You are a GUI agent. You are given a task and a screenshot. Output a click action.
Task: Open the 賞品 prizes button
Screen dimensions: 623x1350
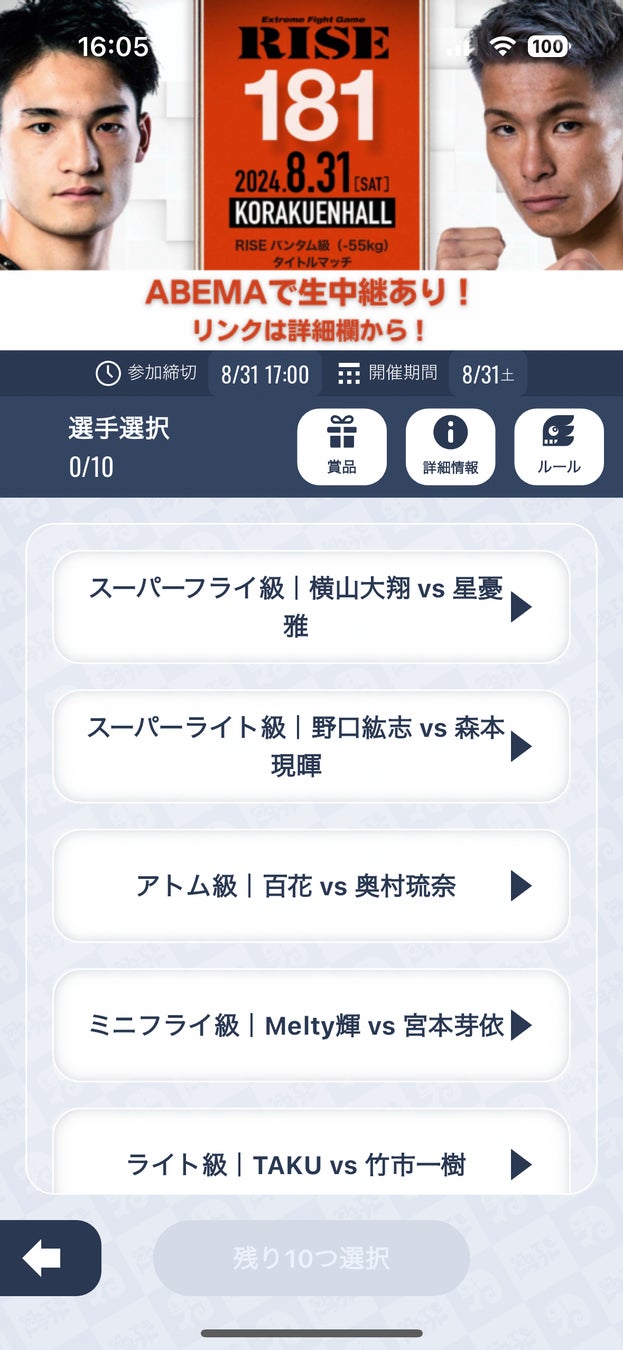click(x=342, y=447)
